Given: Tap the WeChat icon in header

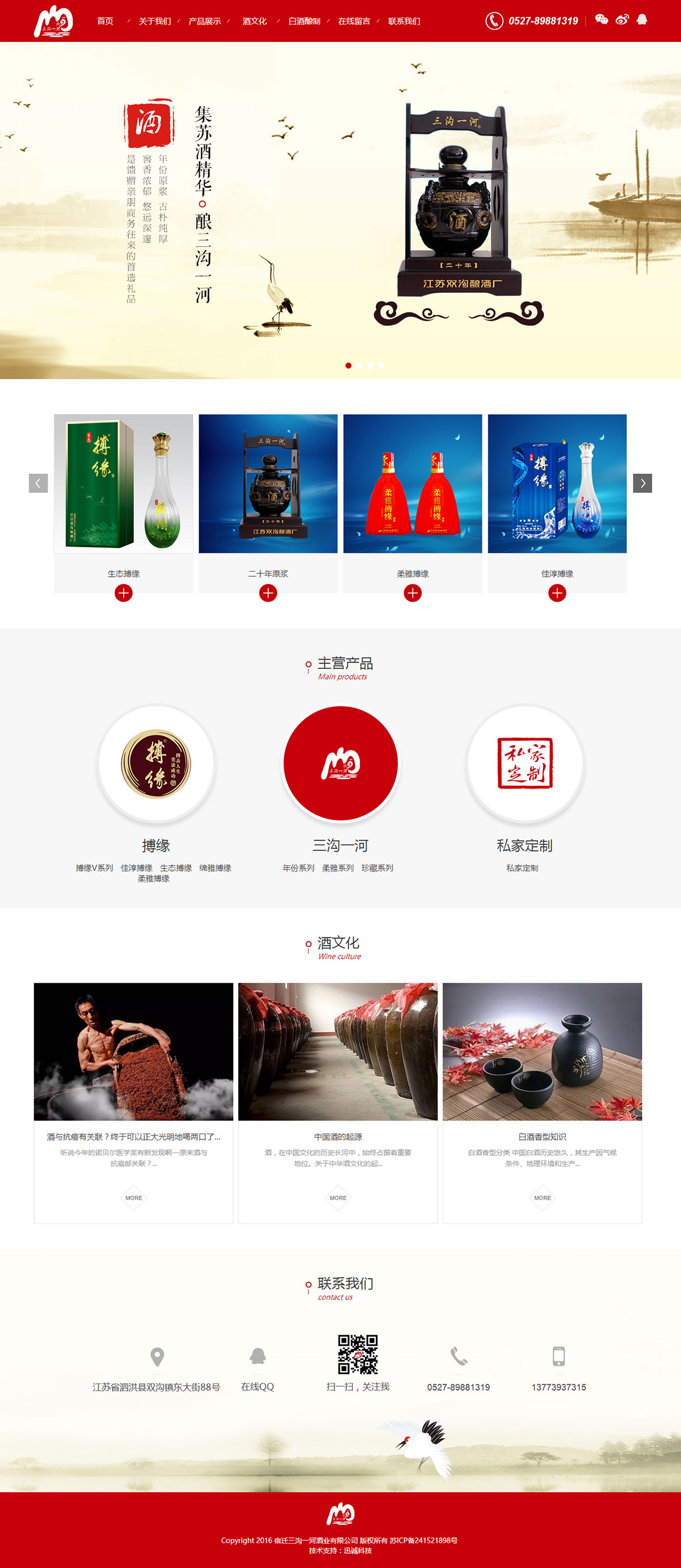Looking at the screenshot, I should click(x=602, y=19).
